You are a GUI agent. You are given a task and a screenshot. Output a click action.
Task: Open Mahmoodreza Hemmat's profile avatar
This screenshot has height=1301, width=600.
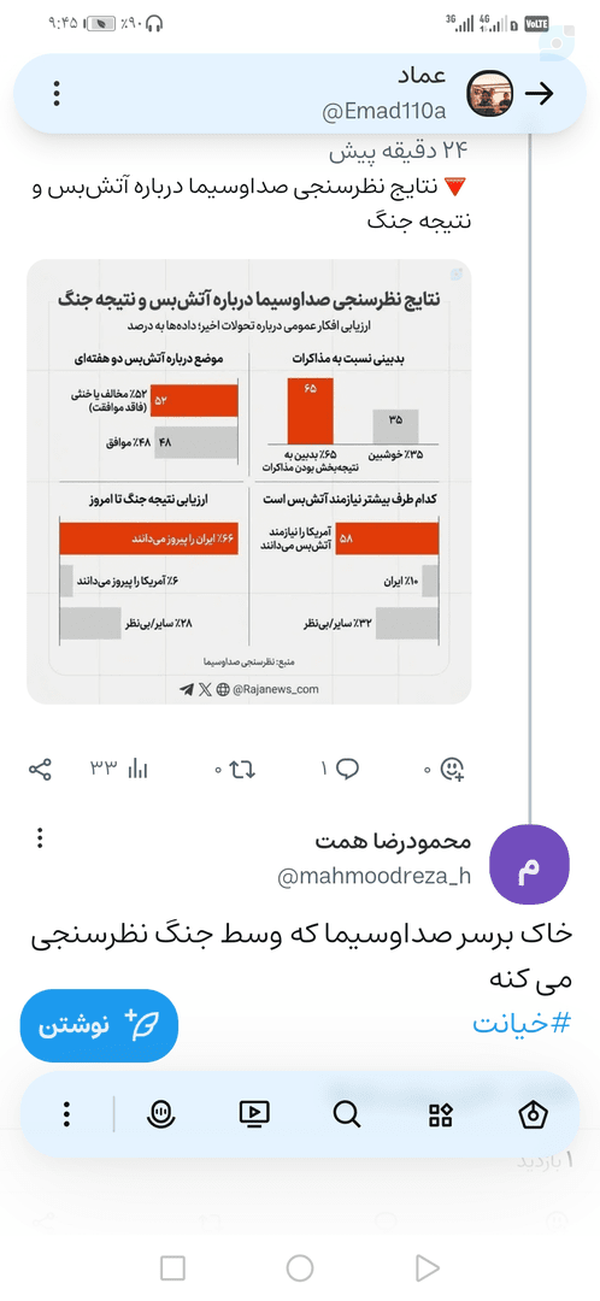coord(528,862)
